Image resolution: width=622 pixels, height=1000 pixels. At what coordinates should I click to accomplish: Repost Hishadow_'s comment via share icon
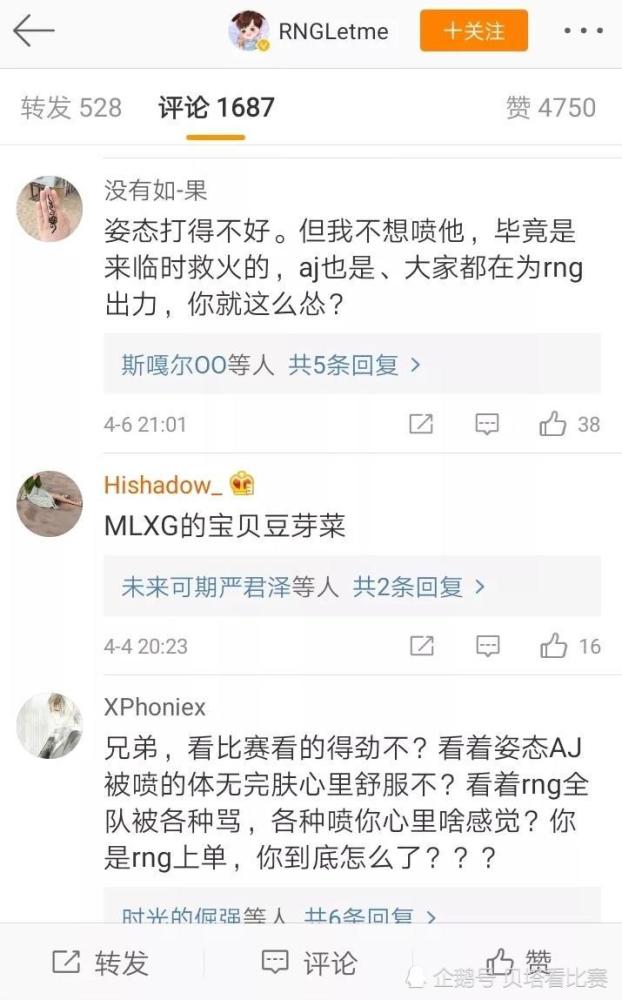[x=422, y=646]
